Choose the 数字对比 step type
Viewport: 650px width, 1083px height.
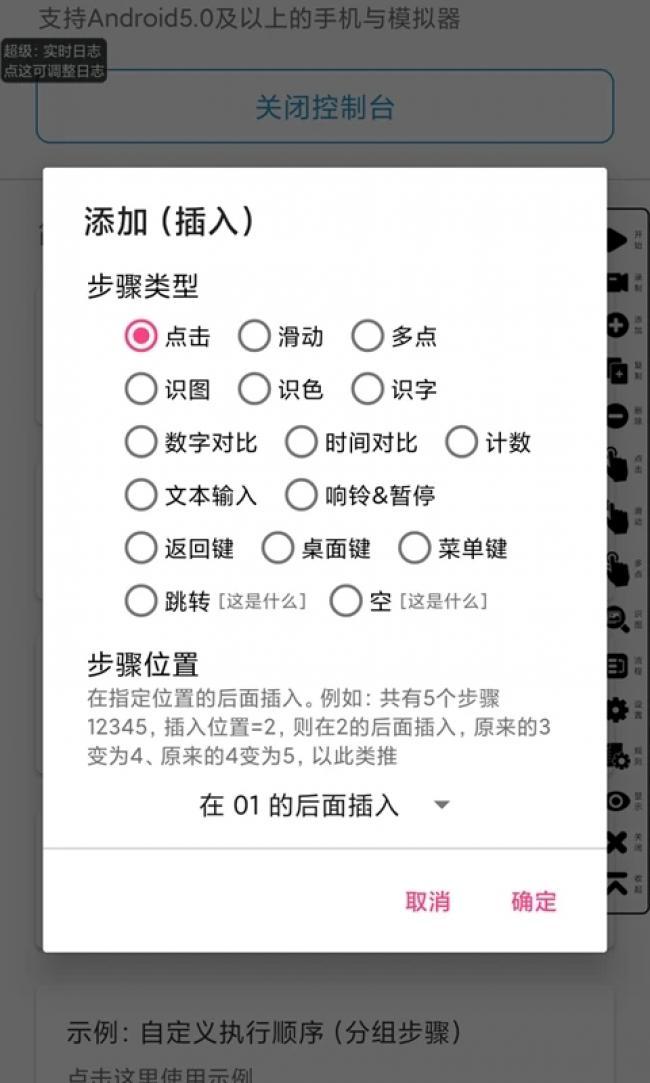coord(141,442)
